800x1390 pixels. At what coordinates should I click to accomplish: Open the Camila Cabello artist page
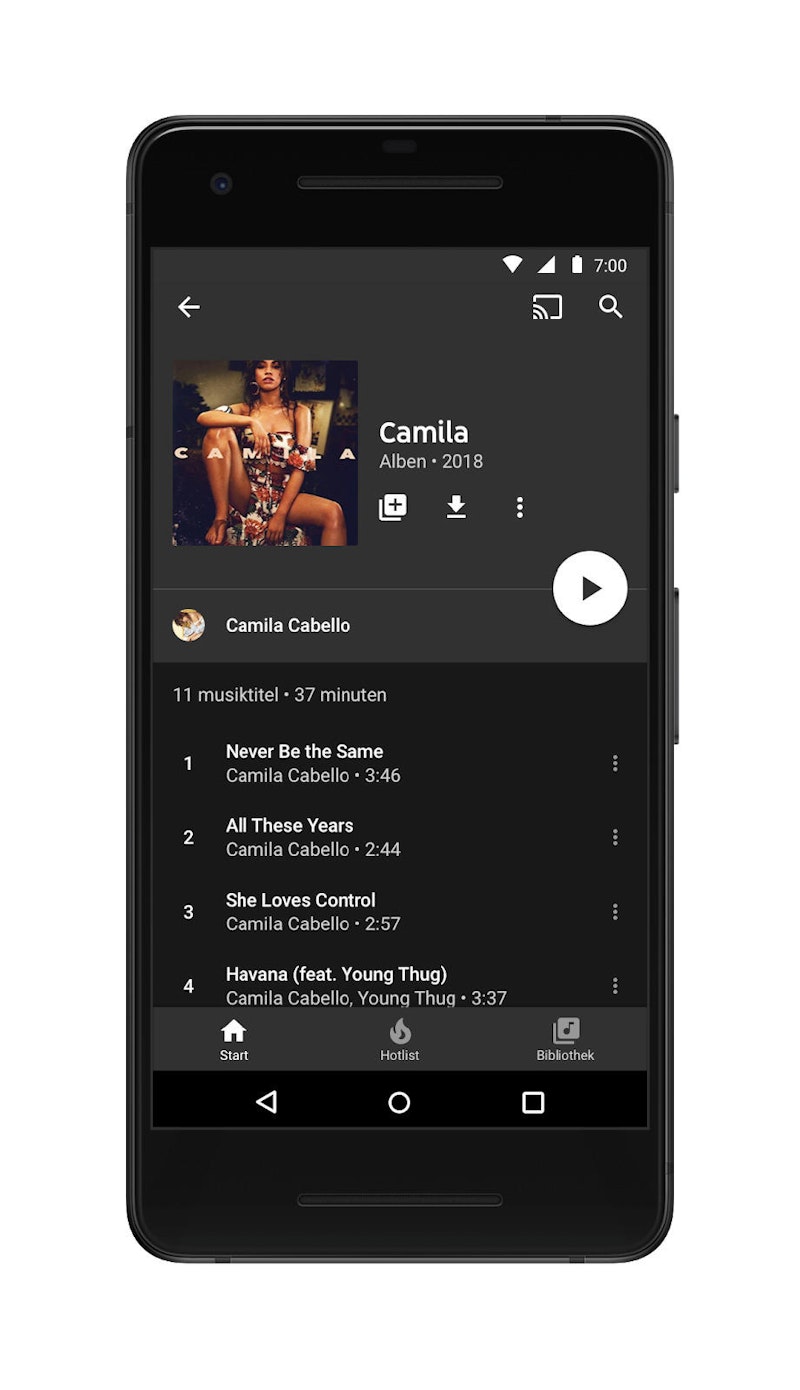click(x=288, y=625)
